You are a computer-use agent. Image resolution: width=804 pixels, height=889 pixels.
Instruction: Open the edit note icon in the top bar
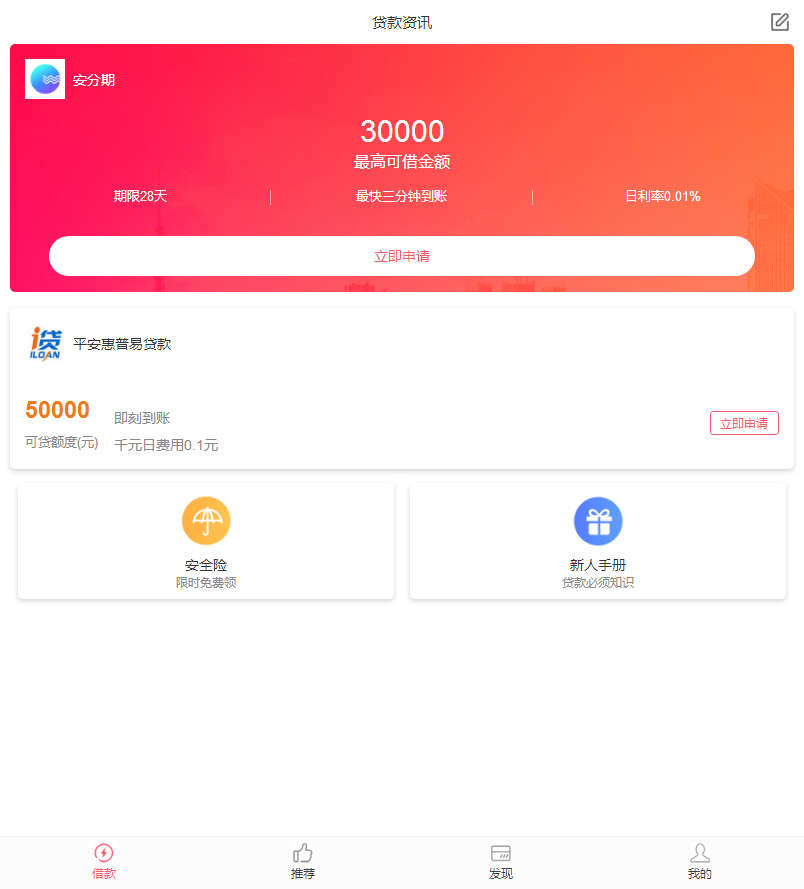pos(780,22)
